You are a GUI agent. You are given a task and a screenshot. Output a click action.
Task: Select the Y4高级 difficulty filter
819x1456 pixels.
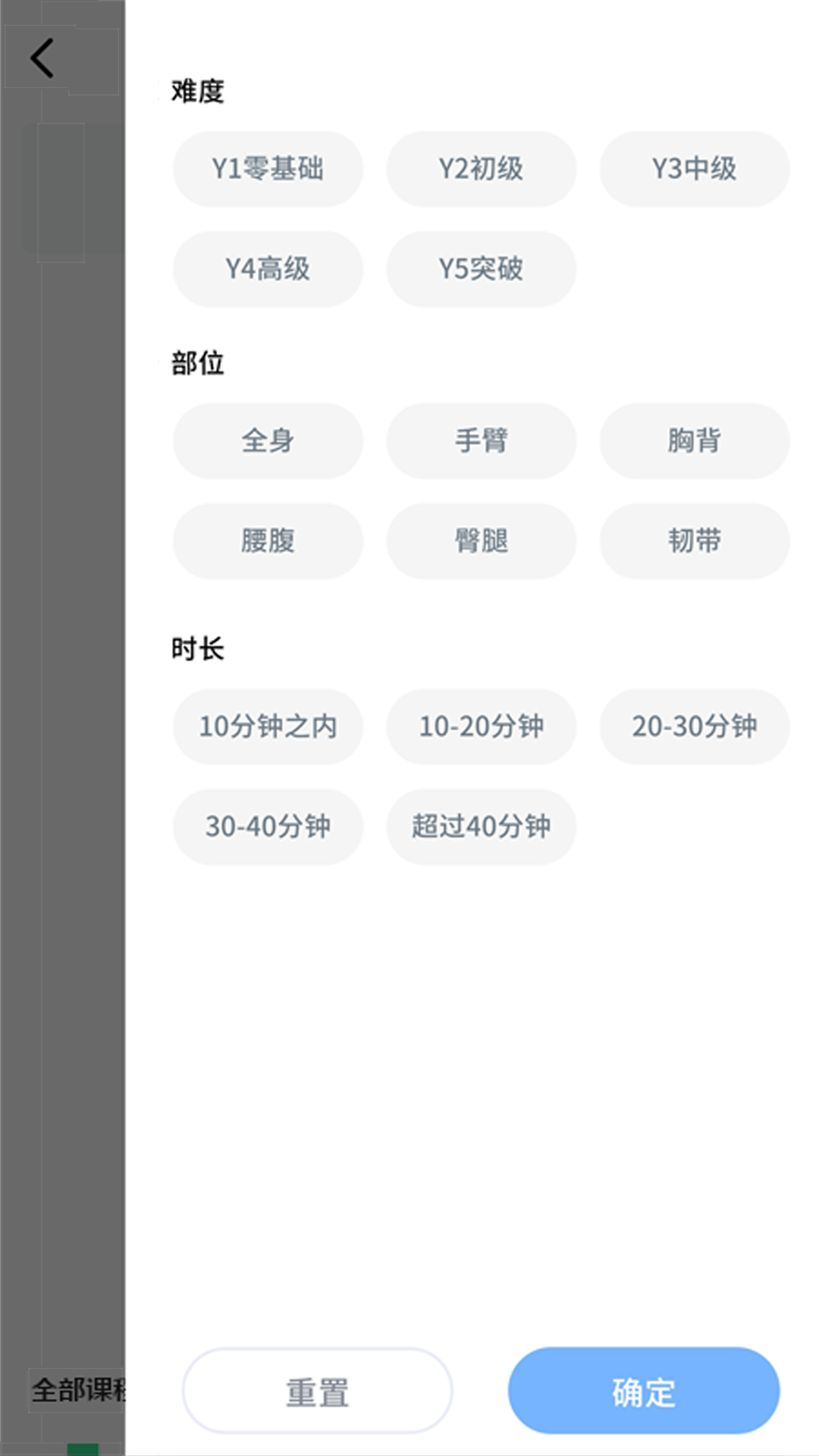coord(268,269)
